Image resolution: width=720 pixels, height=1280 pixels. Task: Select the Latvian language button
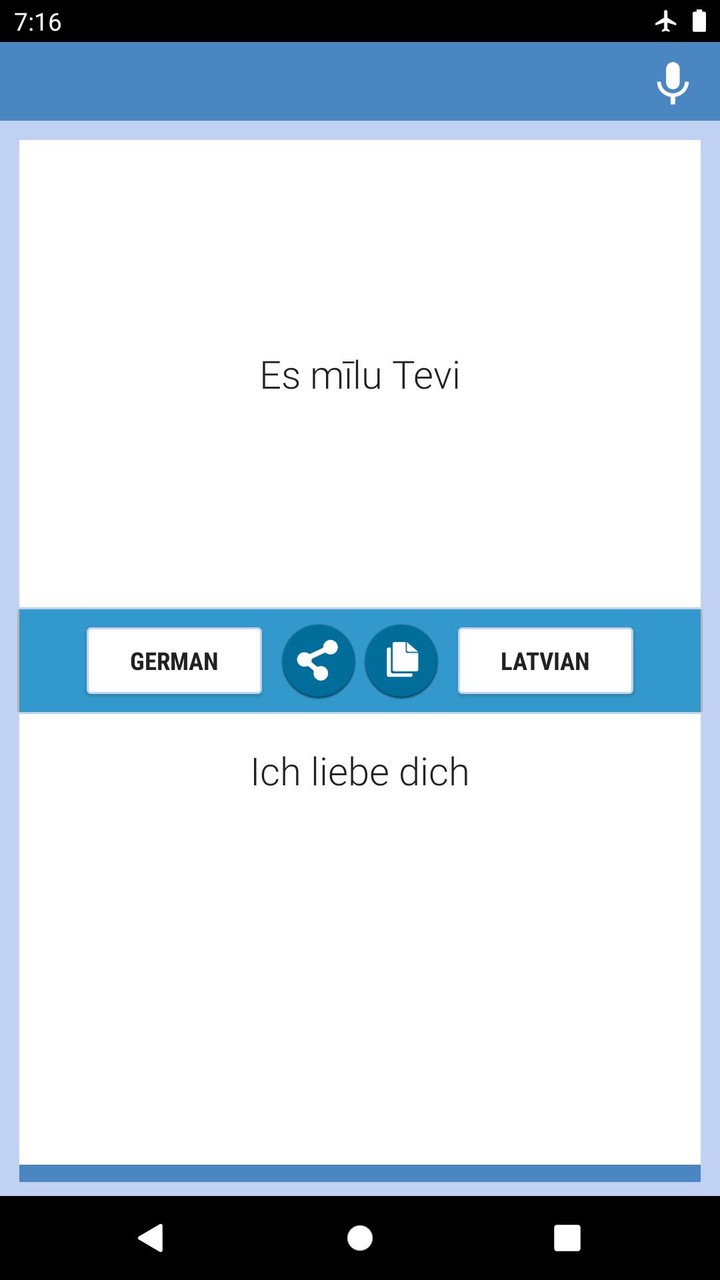point(545,661)
